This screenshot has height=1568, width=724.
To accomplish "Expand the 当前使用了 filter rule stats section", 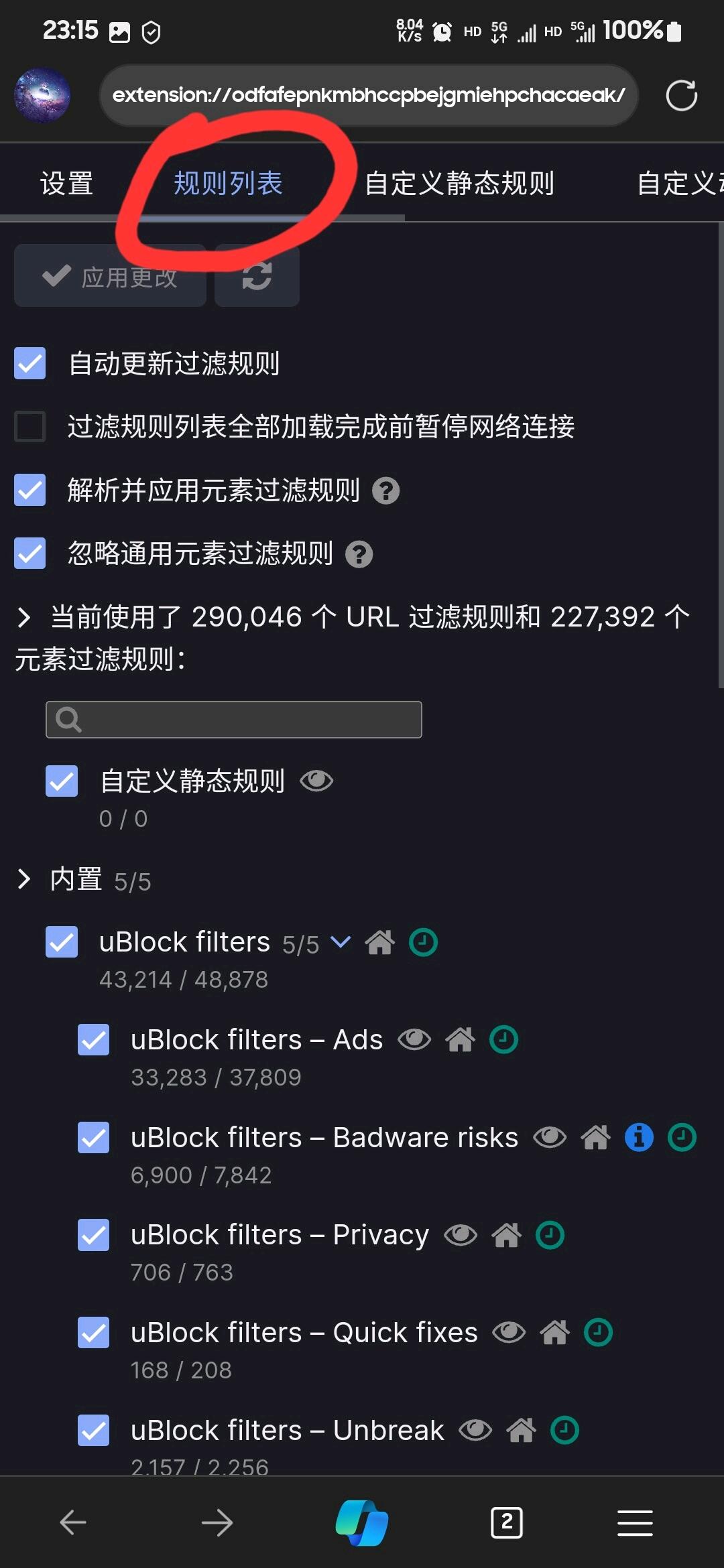I will [x=24, y=617].
